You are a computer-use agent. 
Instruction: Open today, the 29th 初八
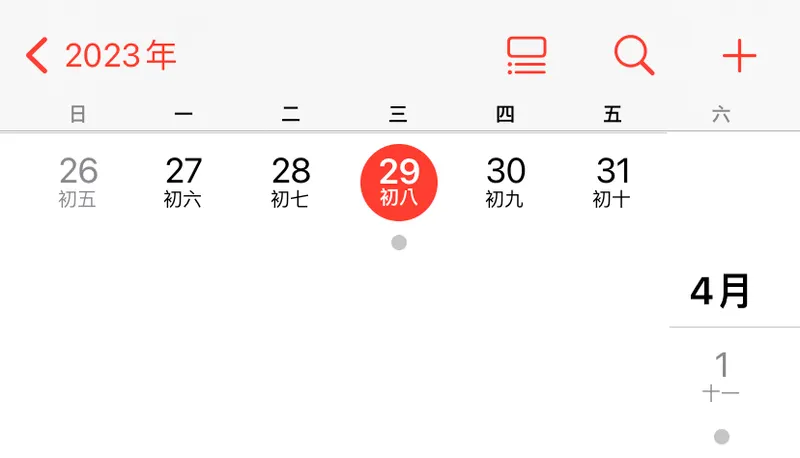(399, 182)
